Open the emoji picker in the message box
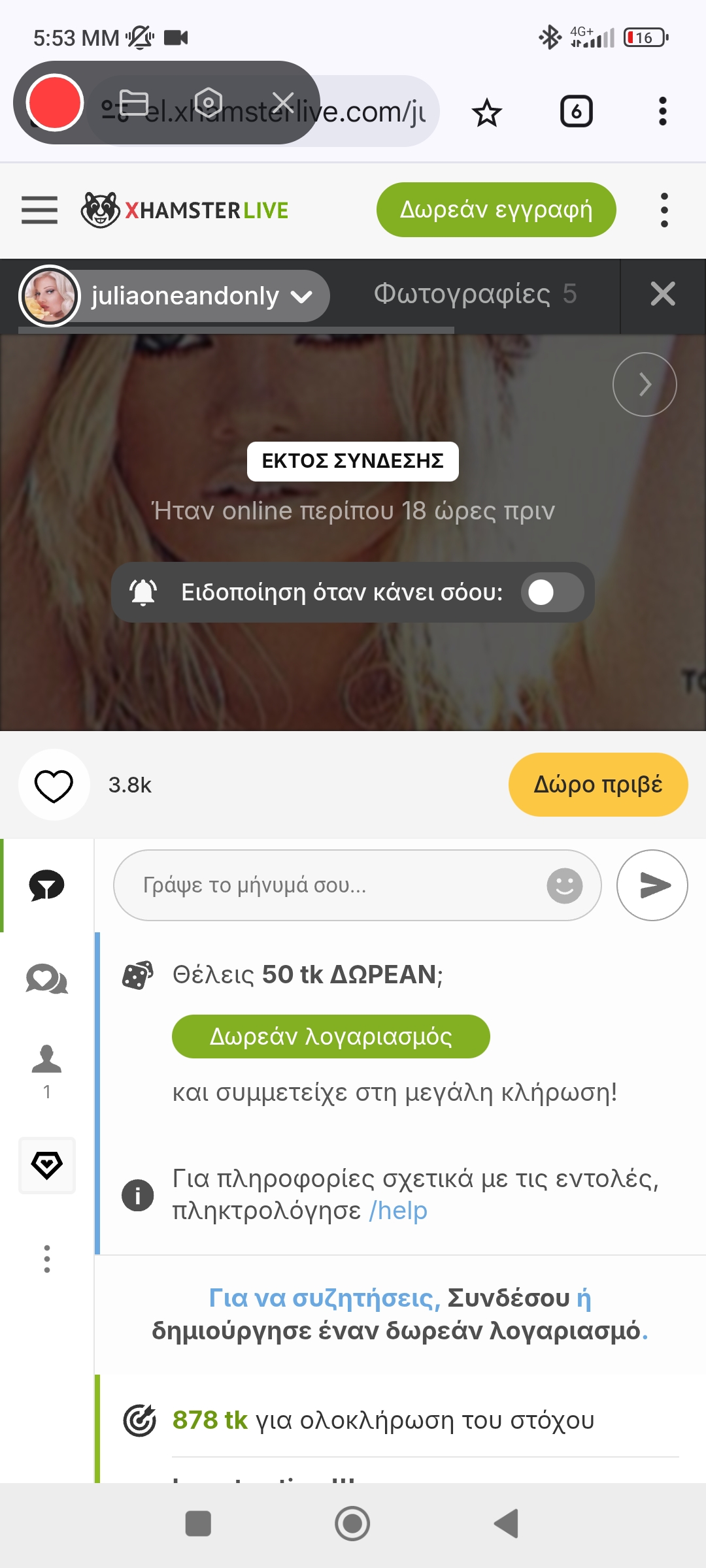 pyautogui.click(x=564, y=886)
